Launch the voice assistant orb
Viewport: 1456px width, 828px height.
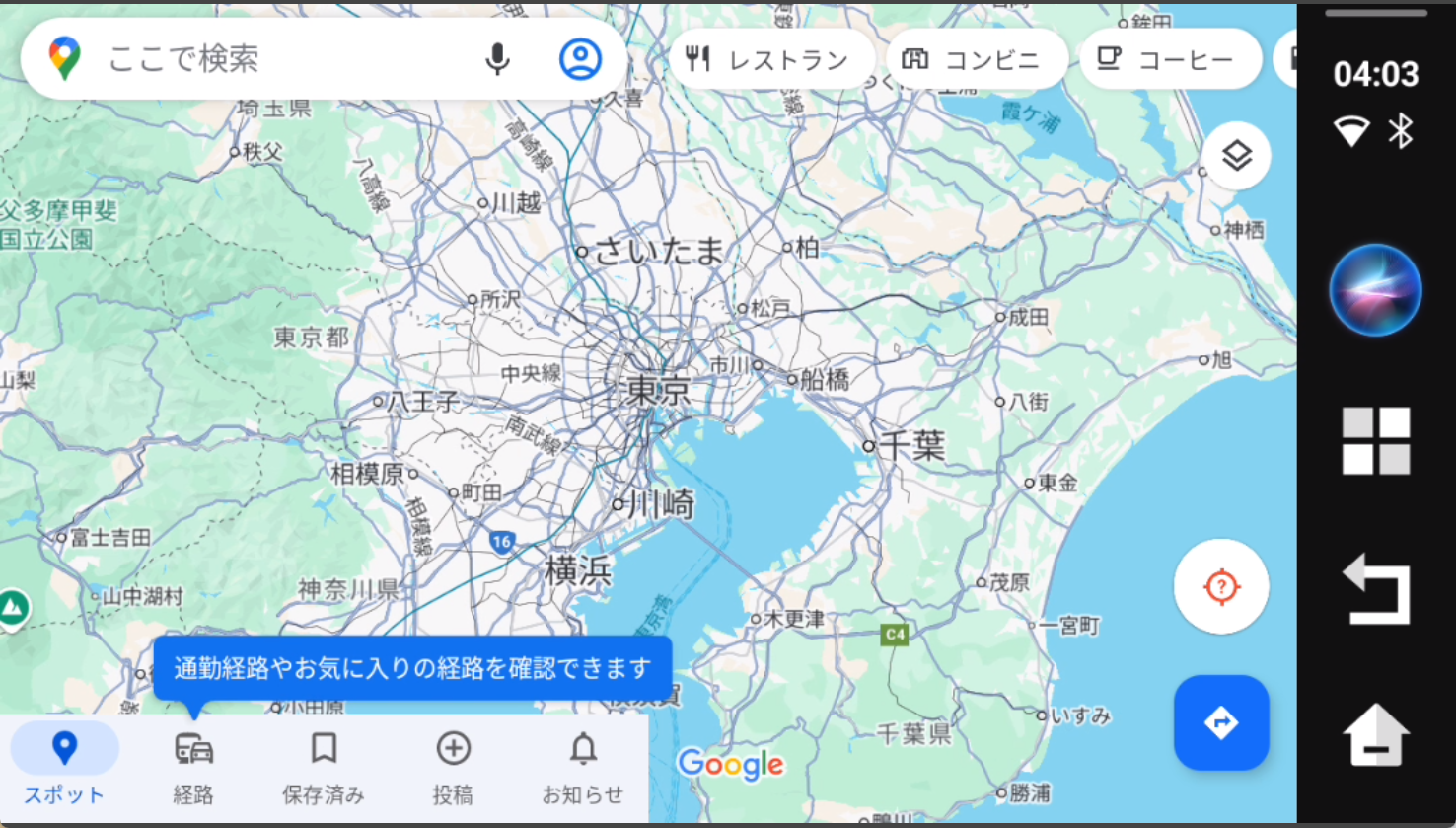[1375, 290]
